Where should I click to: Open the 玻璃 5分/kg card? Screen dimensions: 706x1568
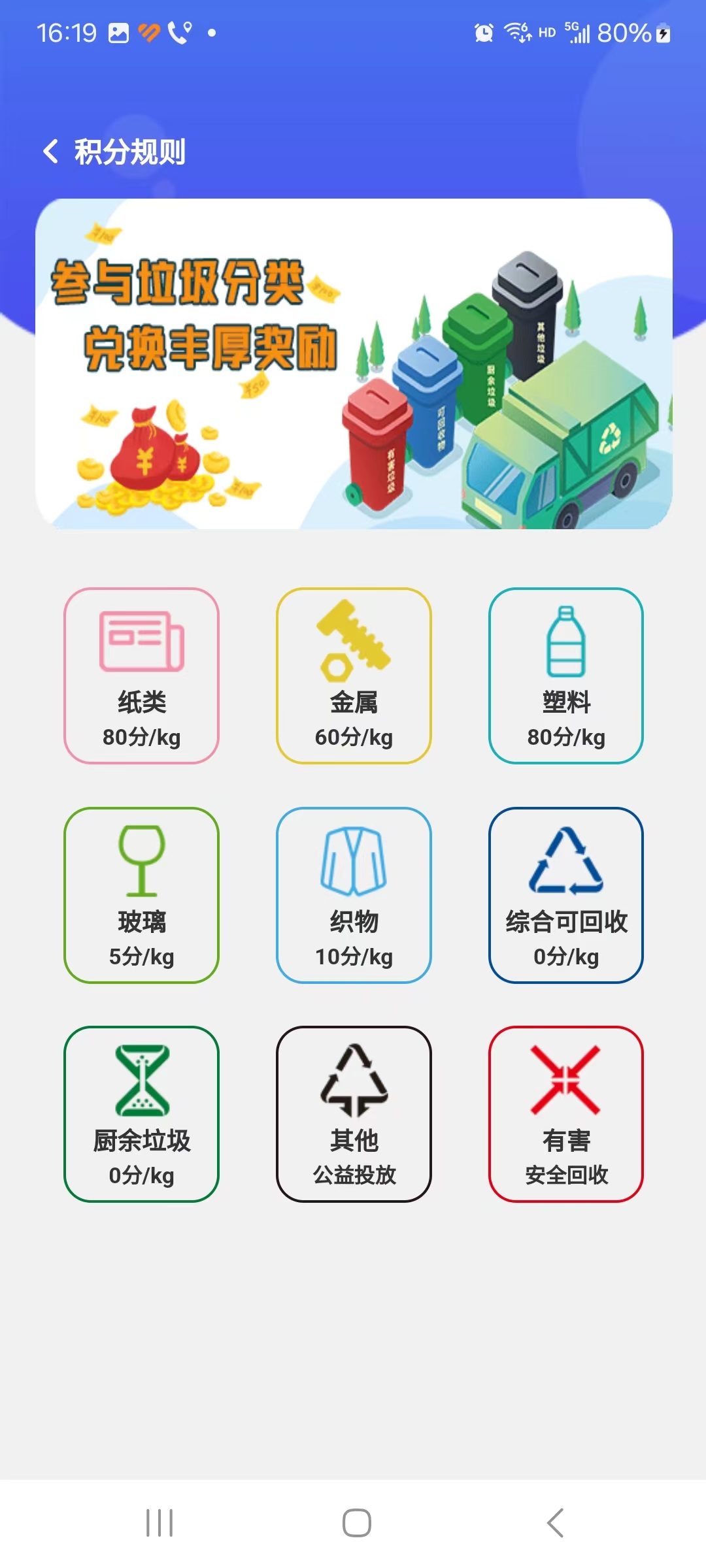click(141, 895)
